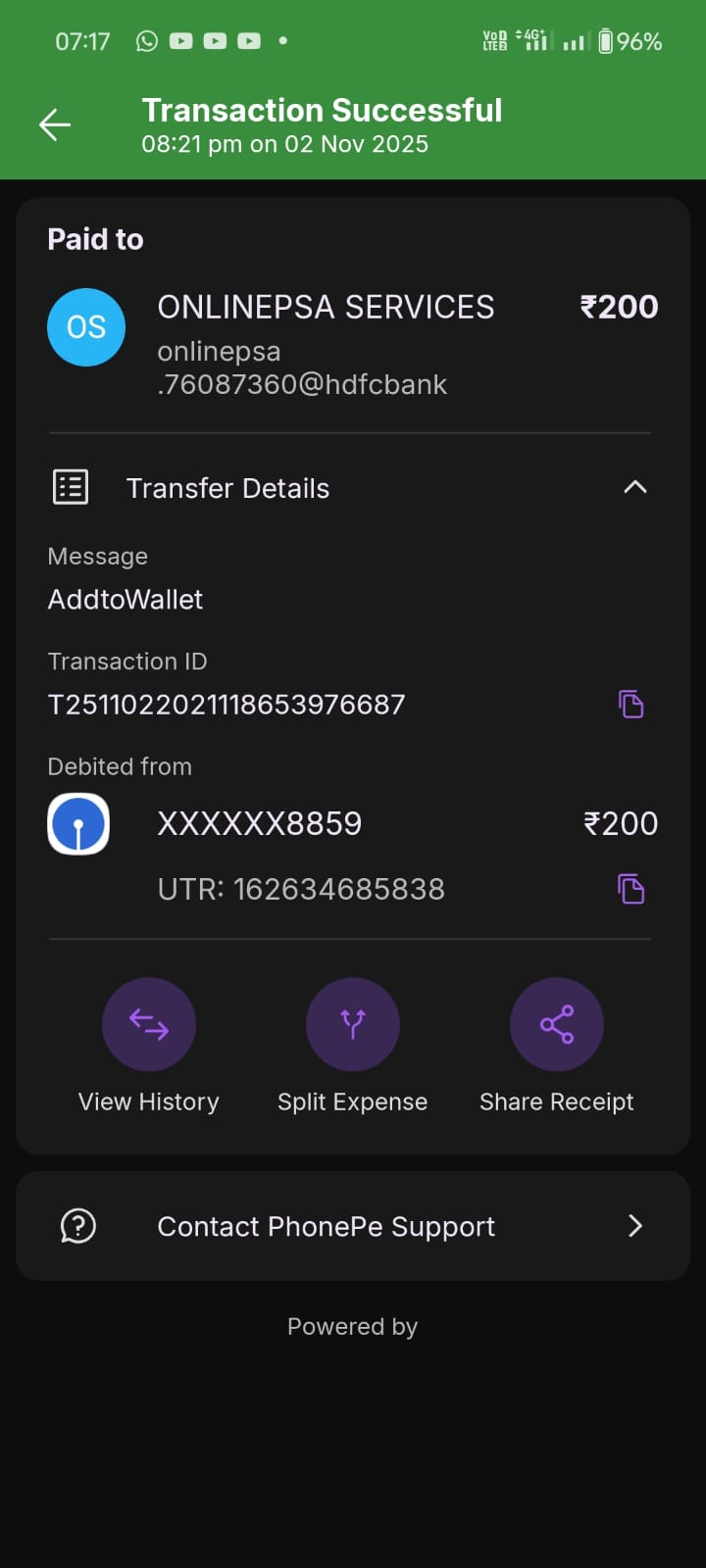Open View History
Image resolution: width=706 pixels, height=1568 pixels.
point(149,1025)
